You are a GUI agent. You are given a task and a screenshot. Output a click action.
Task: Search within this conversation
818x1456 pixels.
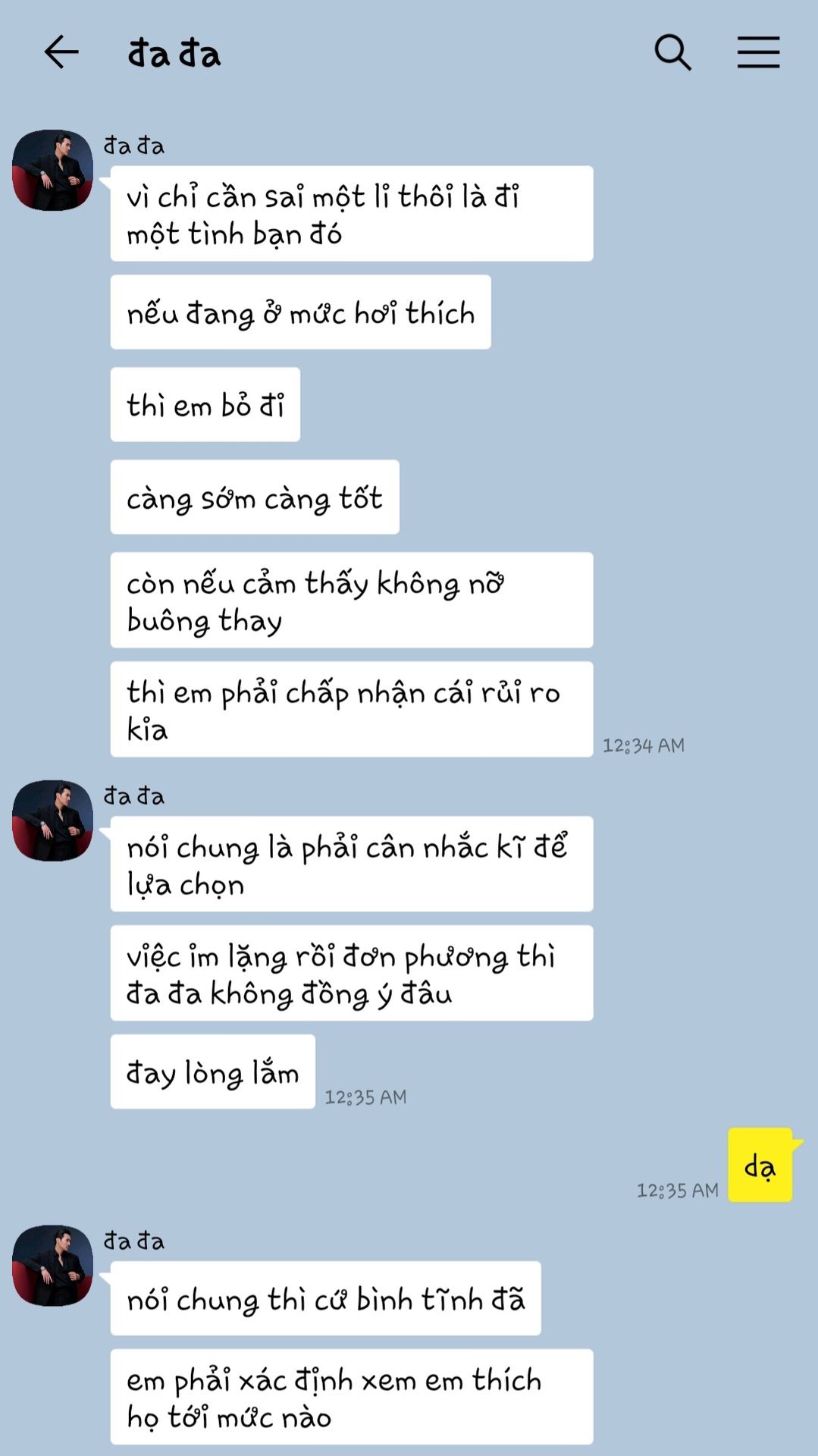672,52
